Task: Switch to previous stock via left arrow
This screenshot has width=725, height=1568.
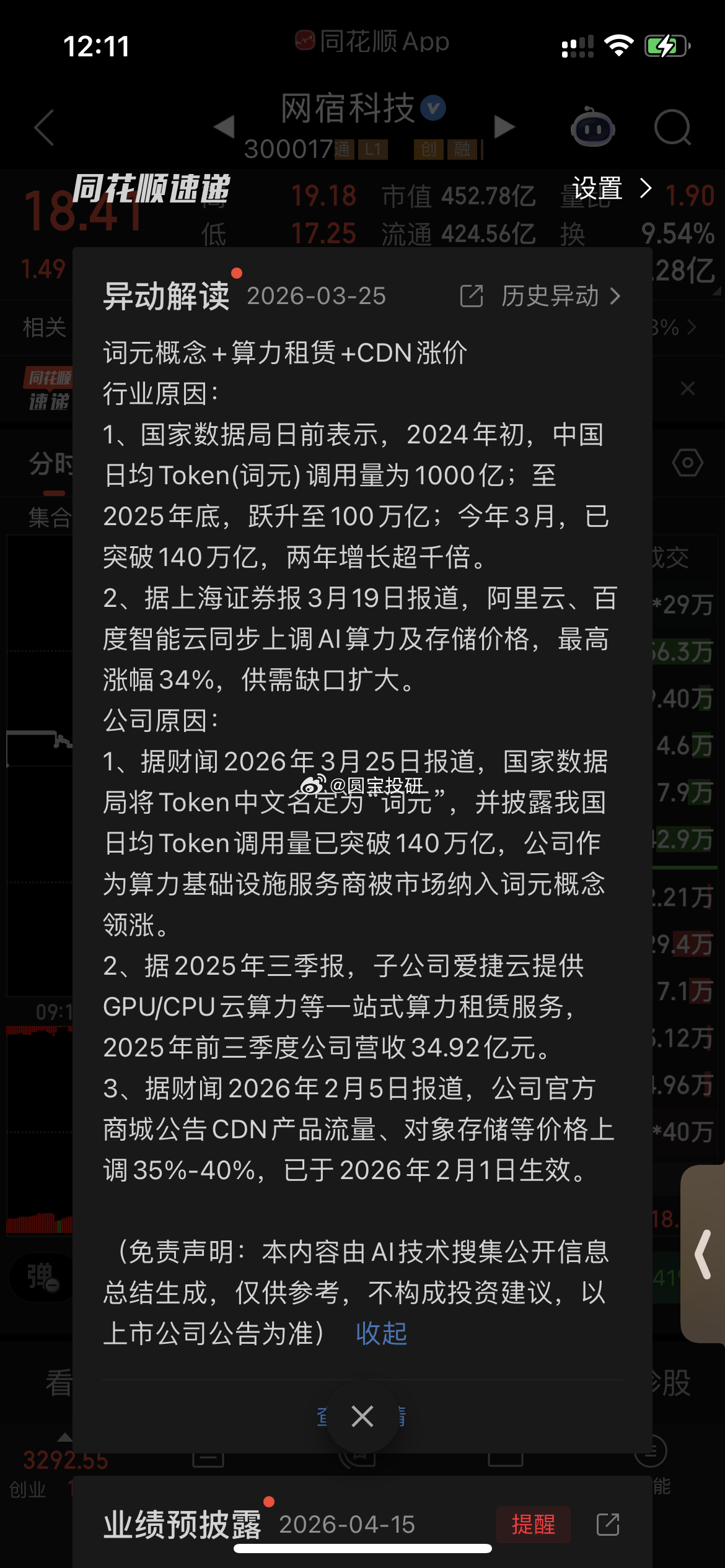Action: pyautogui.click(x=223, y=127)
